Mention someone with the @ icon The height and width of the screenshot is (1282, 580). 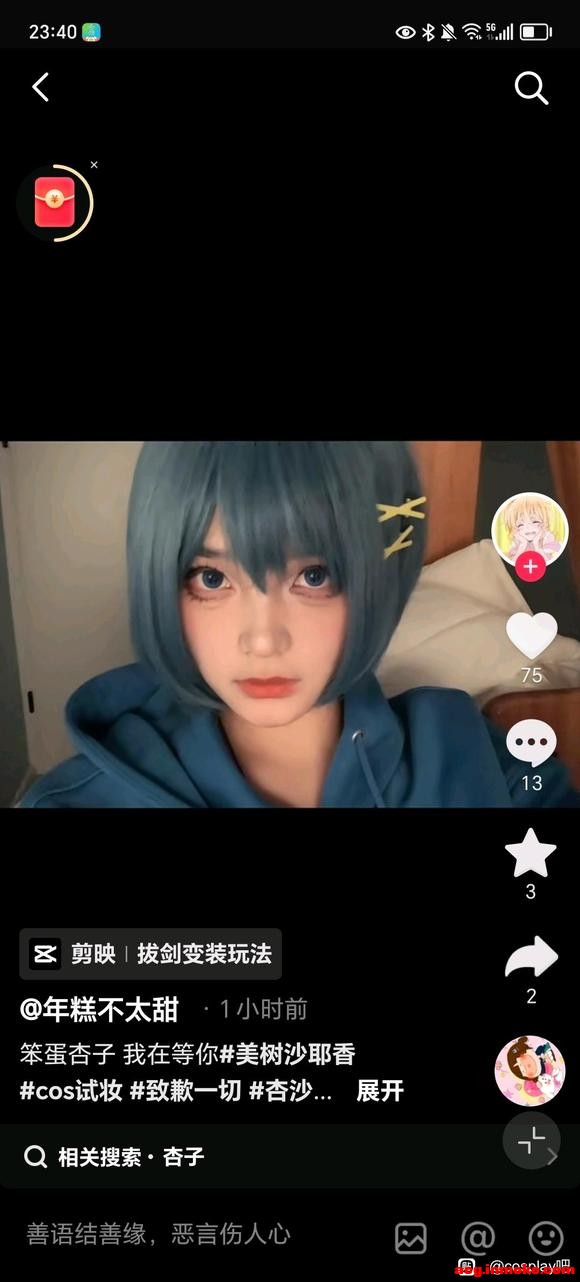pyautogui.click(x=478, y=1238)
